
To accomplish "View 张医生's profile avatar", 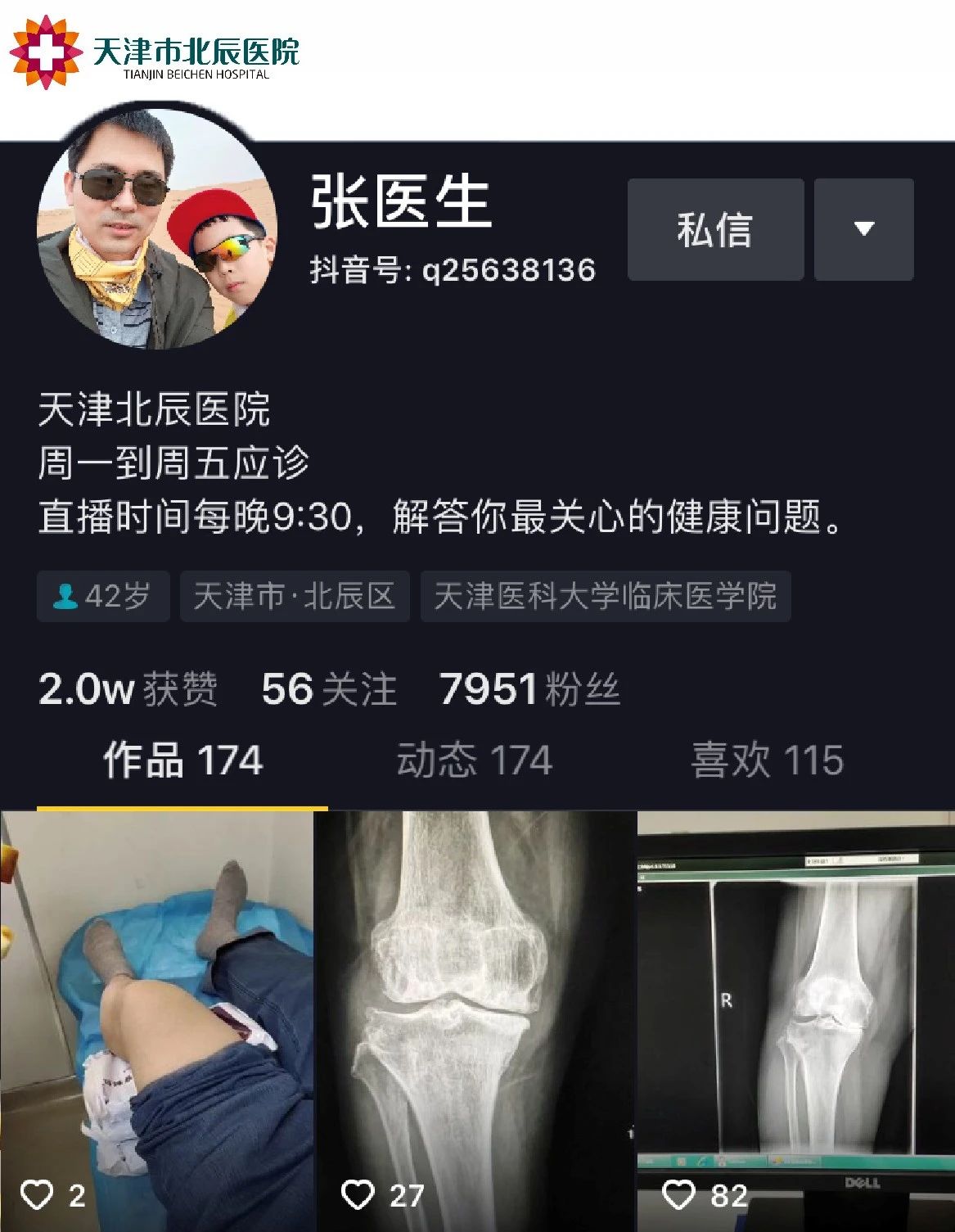I will pyautogui.click(x=157, y=229).
